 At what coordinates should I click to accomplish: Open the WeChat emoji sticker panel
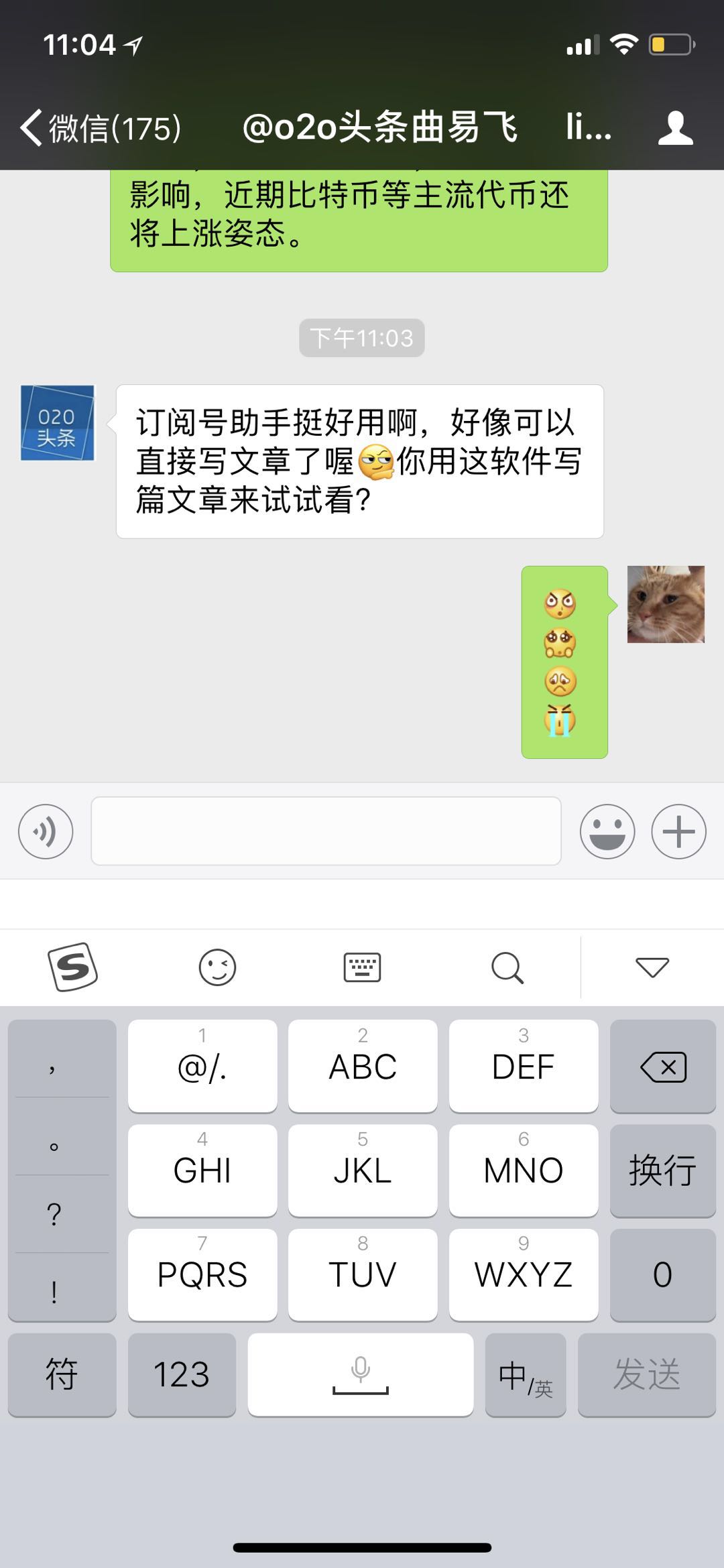607,831
